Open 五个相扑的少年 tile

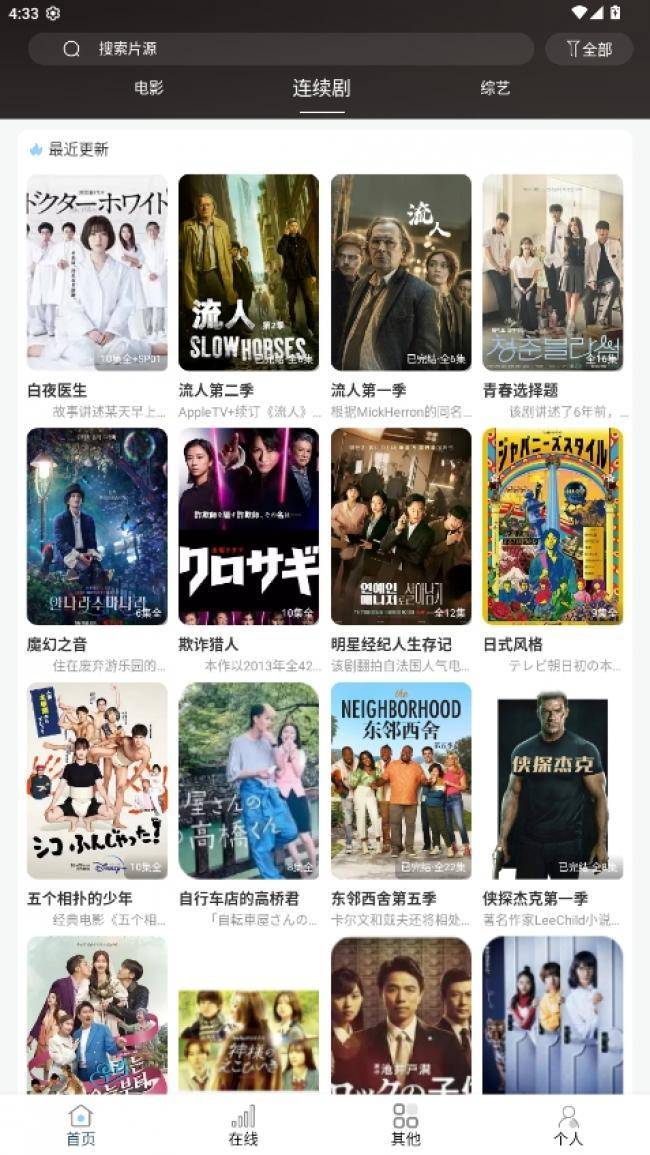point(97,780)
